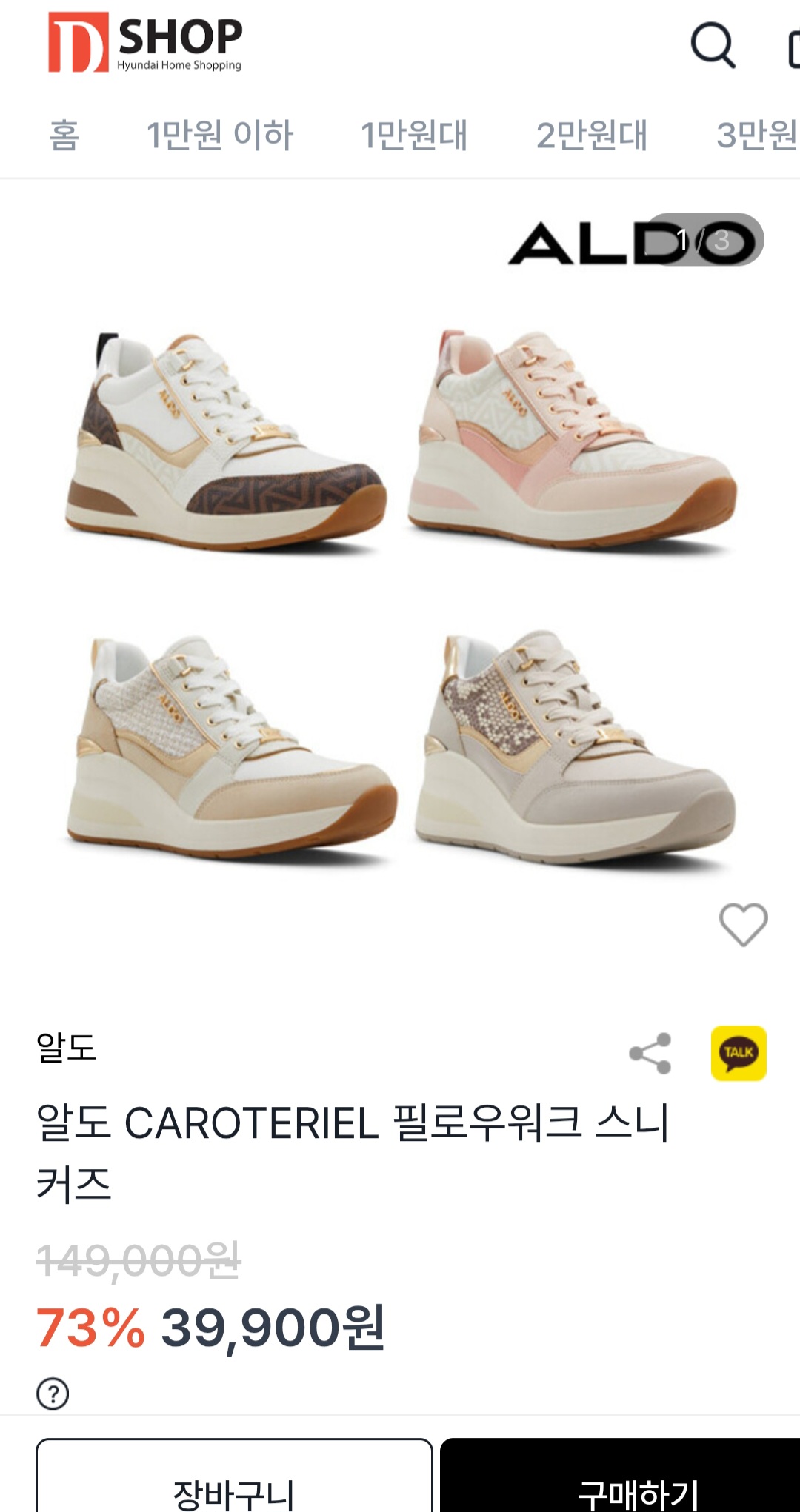Share this product via share icon
Screen dimensions: 800x1512
click(x=650, y=1053)
